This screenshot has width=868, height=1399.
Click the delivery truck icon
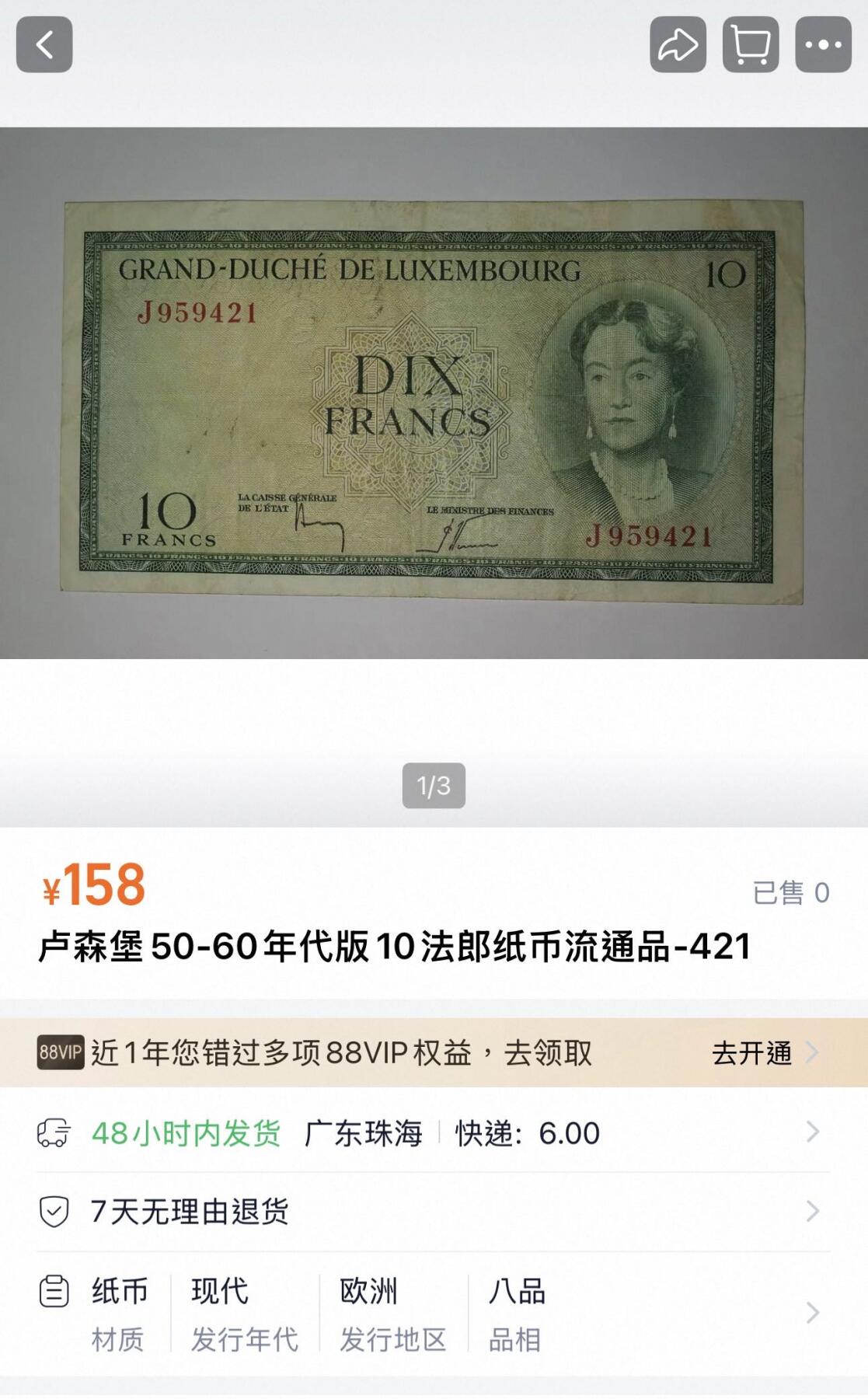(53, 1135)
